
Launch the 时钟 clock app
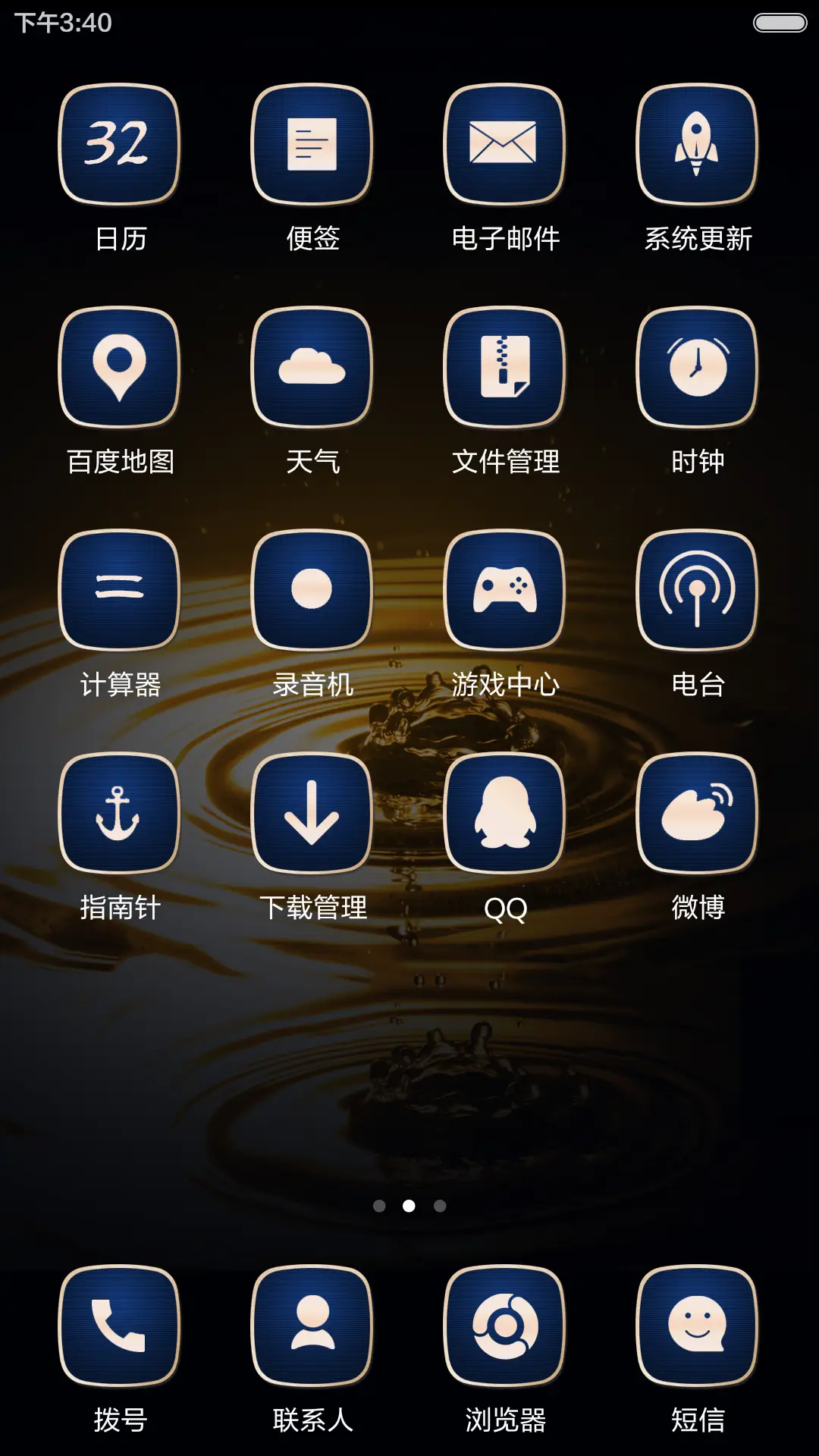(696, 366)
